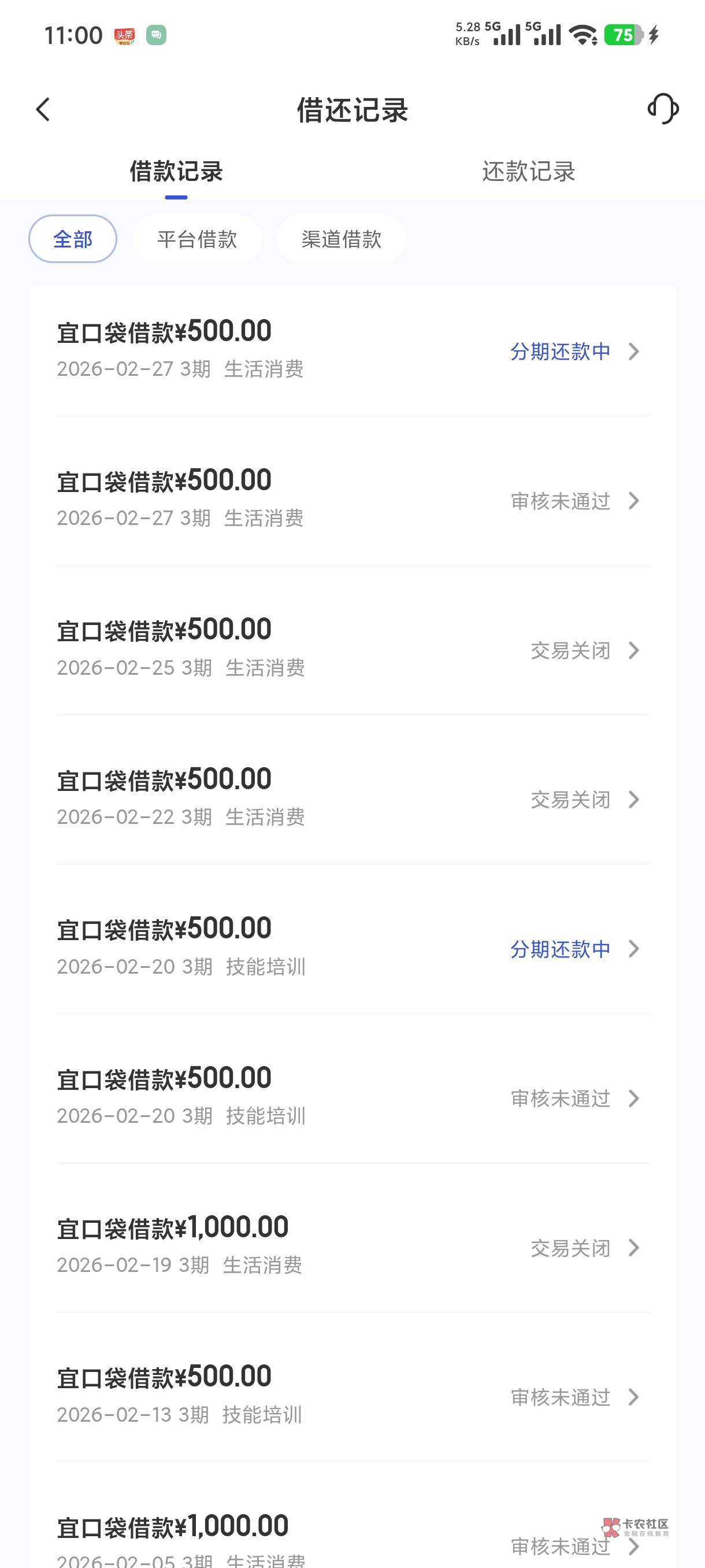705x1568 pixels.
Task: View the 2026-02-19 ¥1,000.00 loan
Action: (x=352, y=1247)
